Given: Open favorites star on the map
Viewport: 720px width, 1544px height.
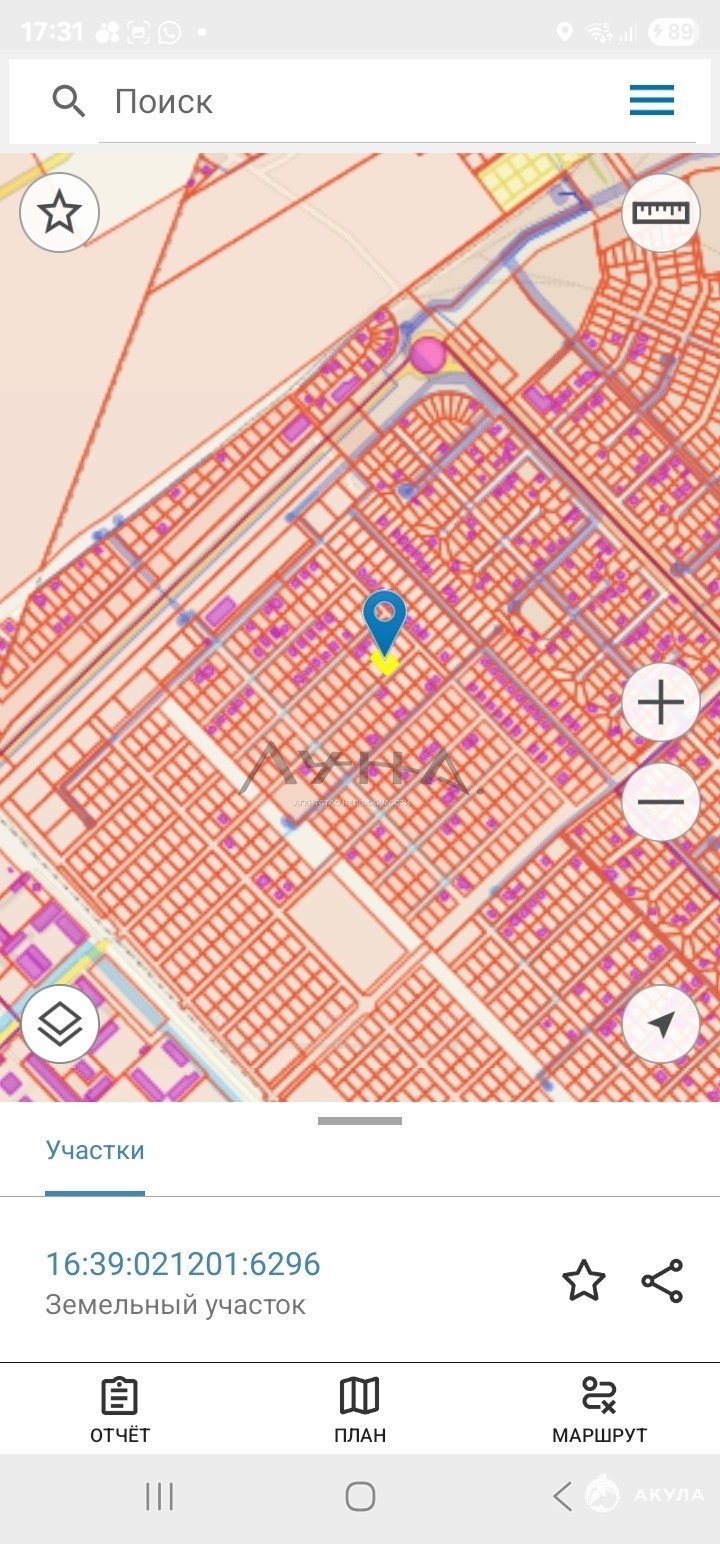Looking at the screenshot, I should tap(59, 212).
